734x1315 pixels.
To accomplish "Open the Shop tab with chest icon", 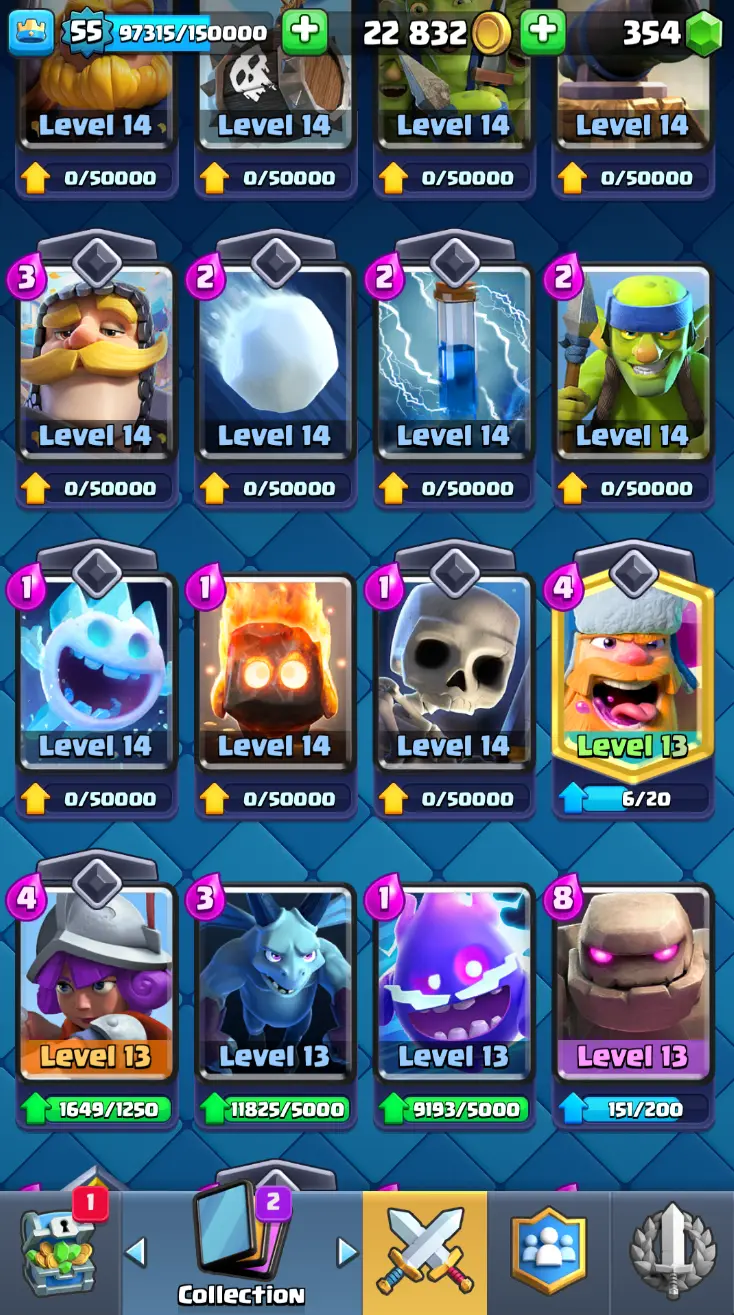I will click(x=60, y=1252).
